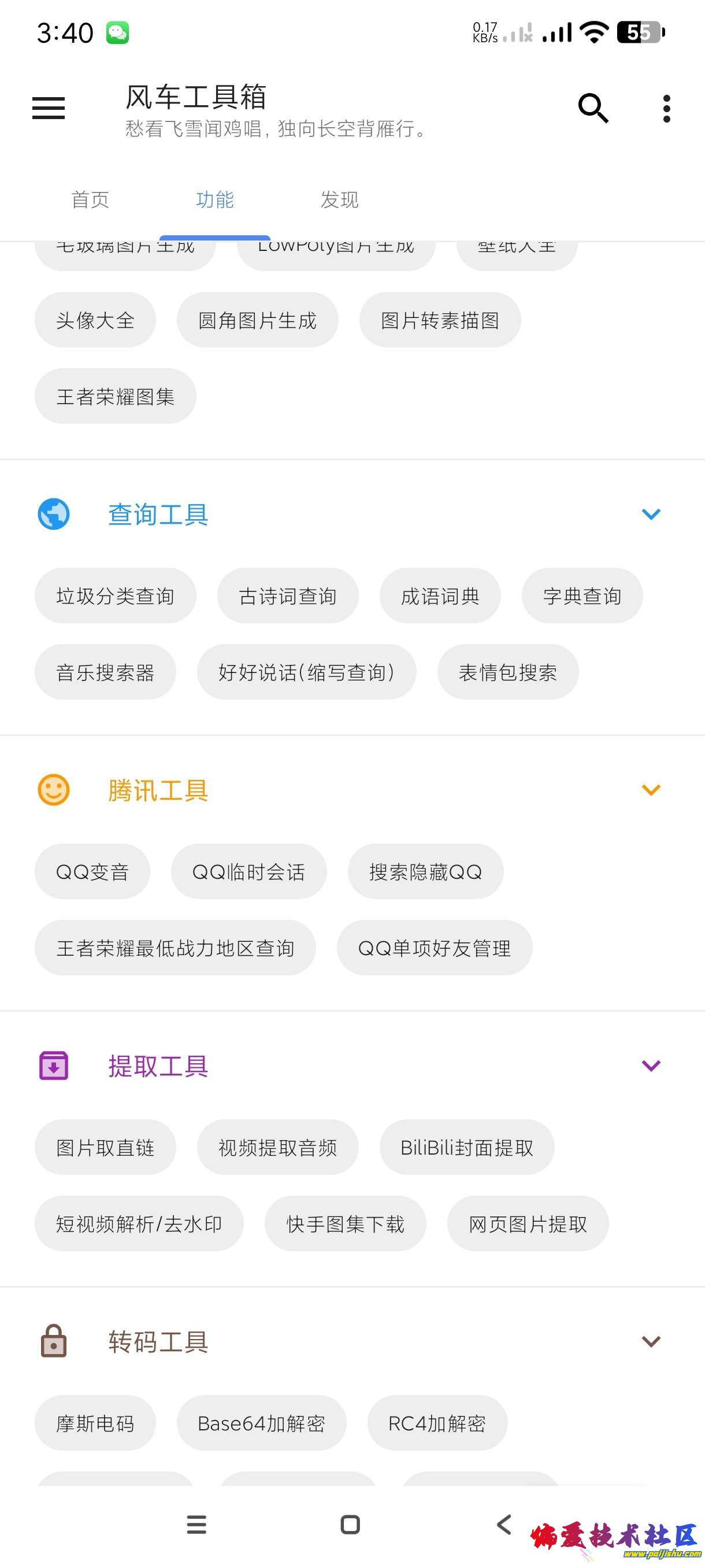Collapse the 转码工具 section
Viewport: 705px width, 1568px height.
click(x=651, y=1341)
